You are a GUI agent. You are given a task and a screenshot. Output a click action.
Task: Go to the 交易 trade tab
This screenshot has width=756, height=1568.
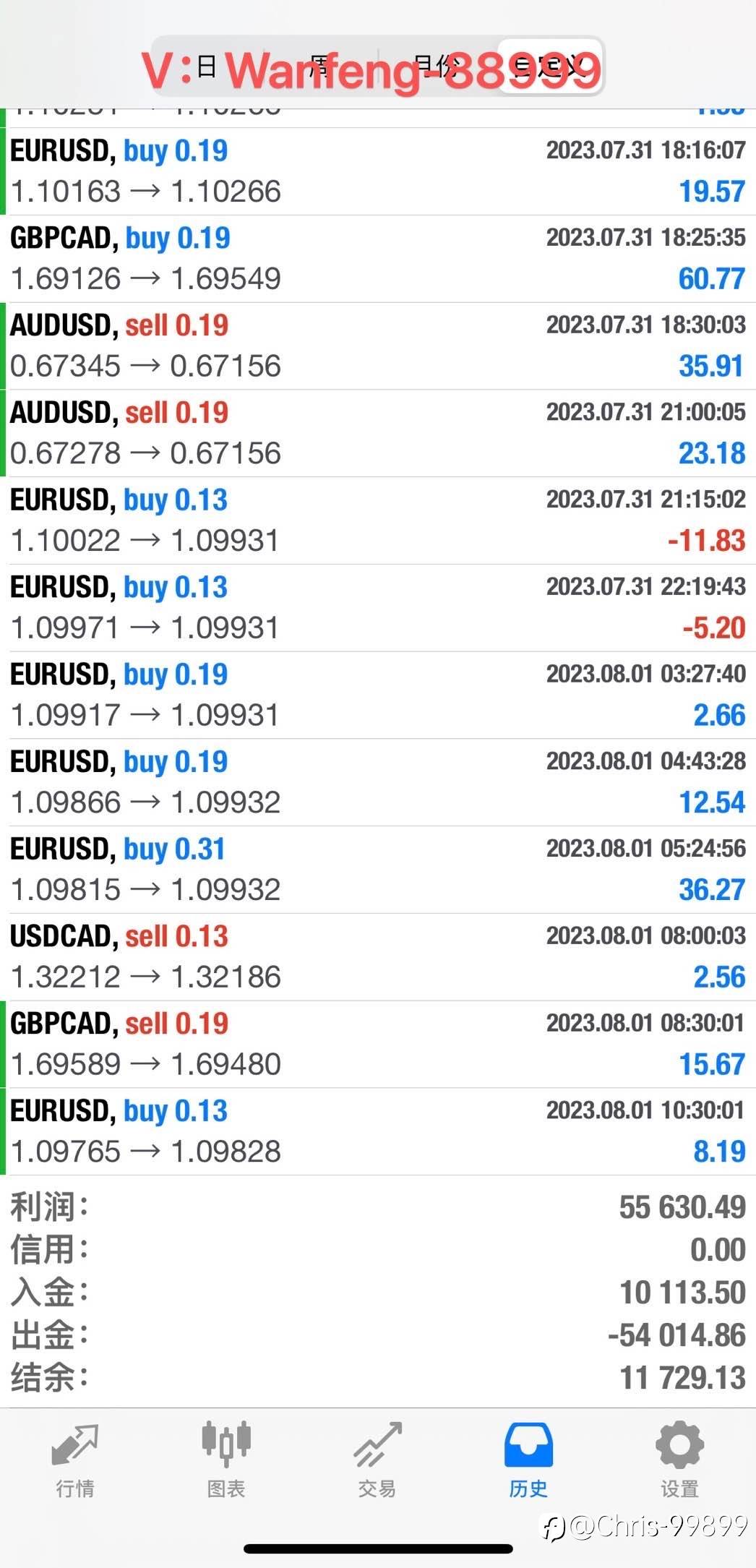pos(377,1459)
